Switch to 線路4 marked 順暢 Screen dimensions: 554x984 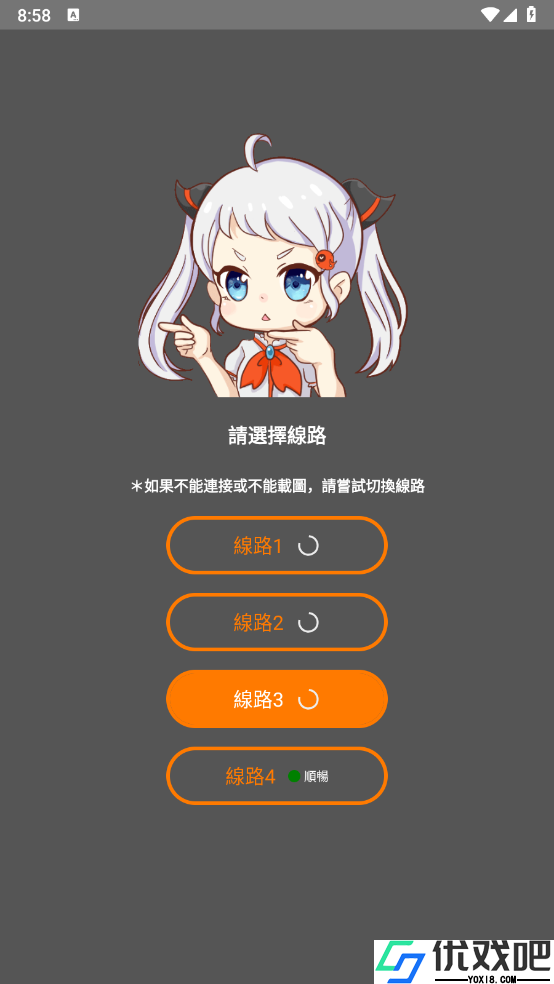click(277, 776)
